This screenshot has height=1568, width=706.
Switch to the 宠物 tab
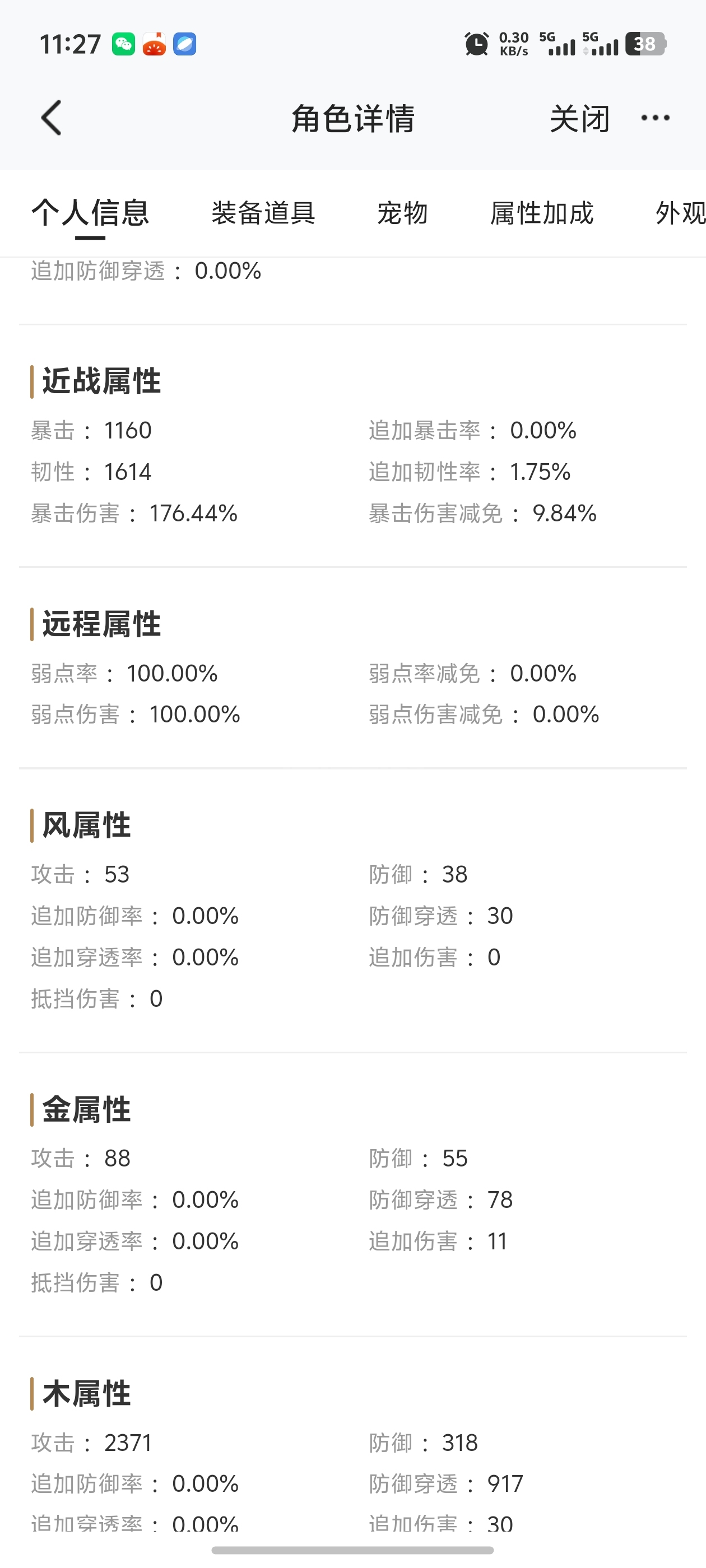click(x=403, y=213)
